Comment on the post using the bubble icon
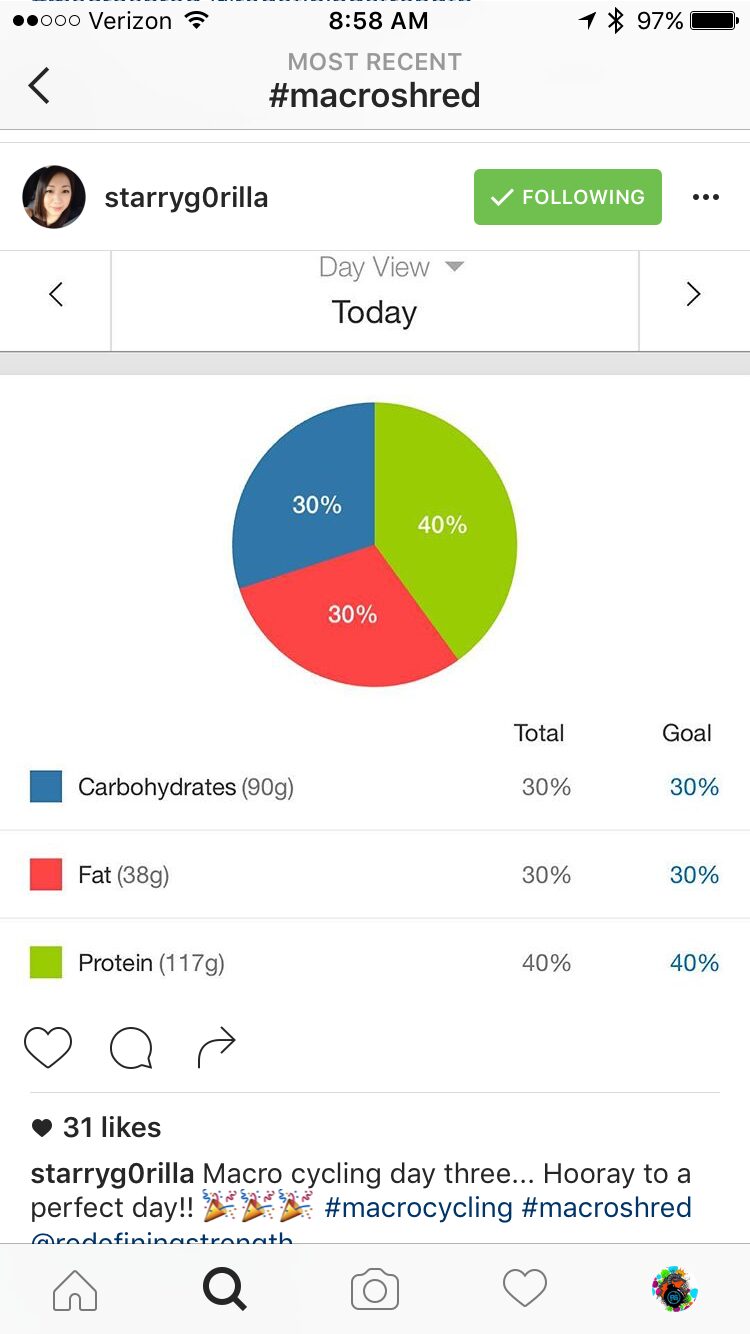 (x=131, y=1048)
